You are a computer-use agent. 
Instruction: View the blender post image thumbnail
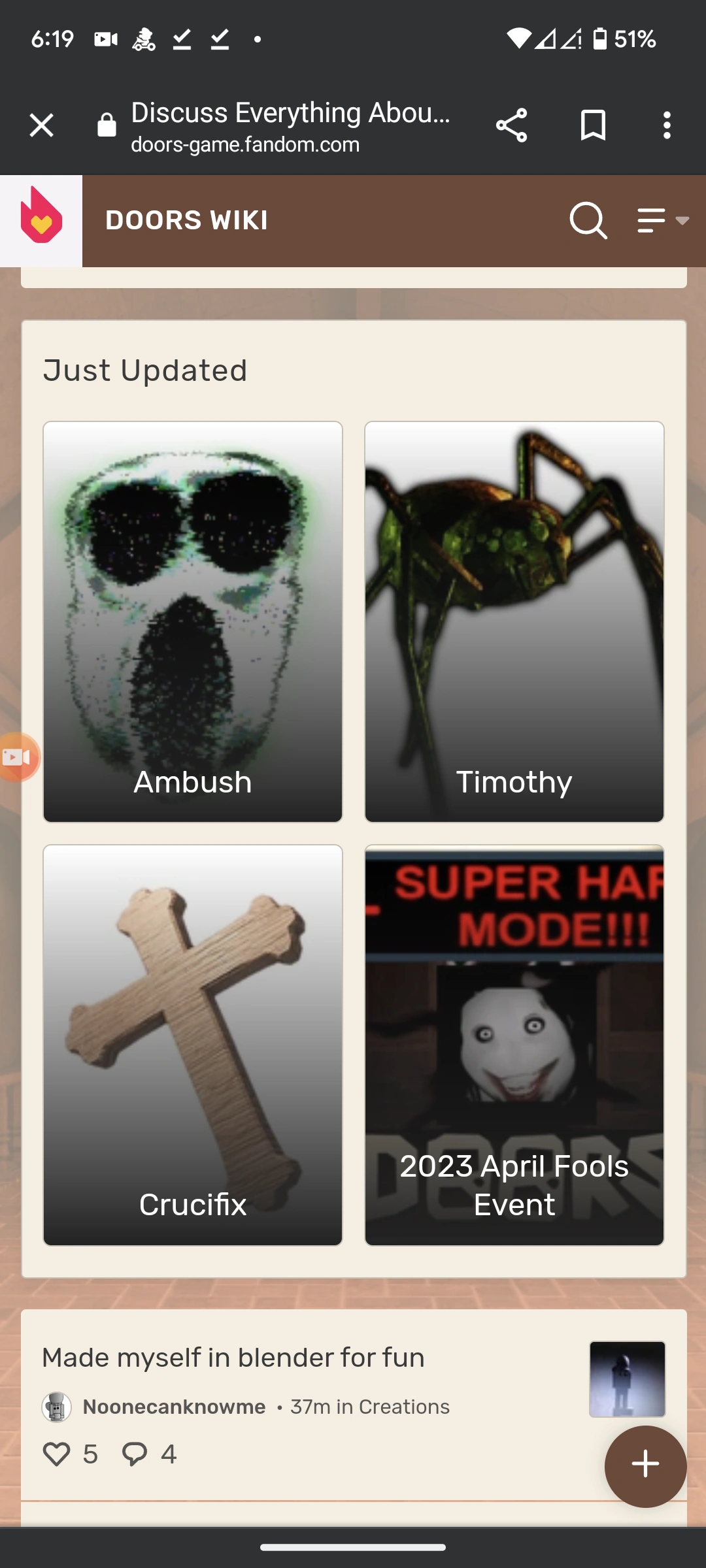click(627, 1379)
